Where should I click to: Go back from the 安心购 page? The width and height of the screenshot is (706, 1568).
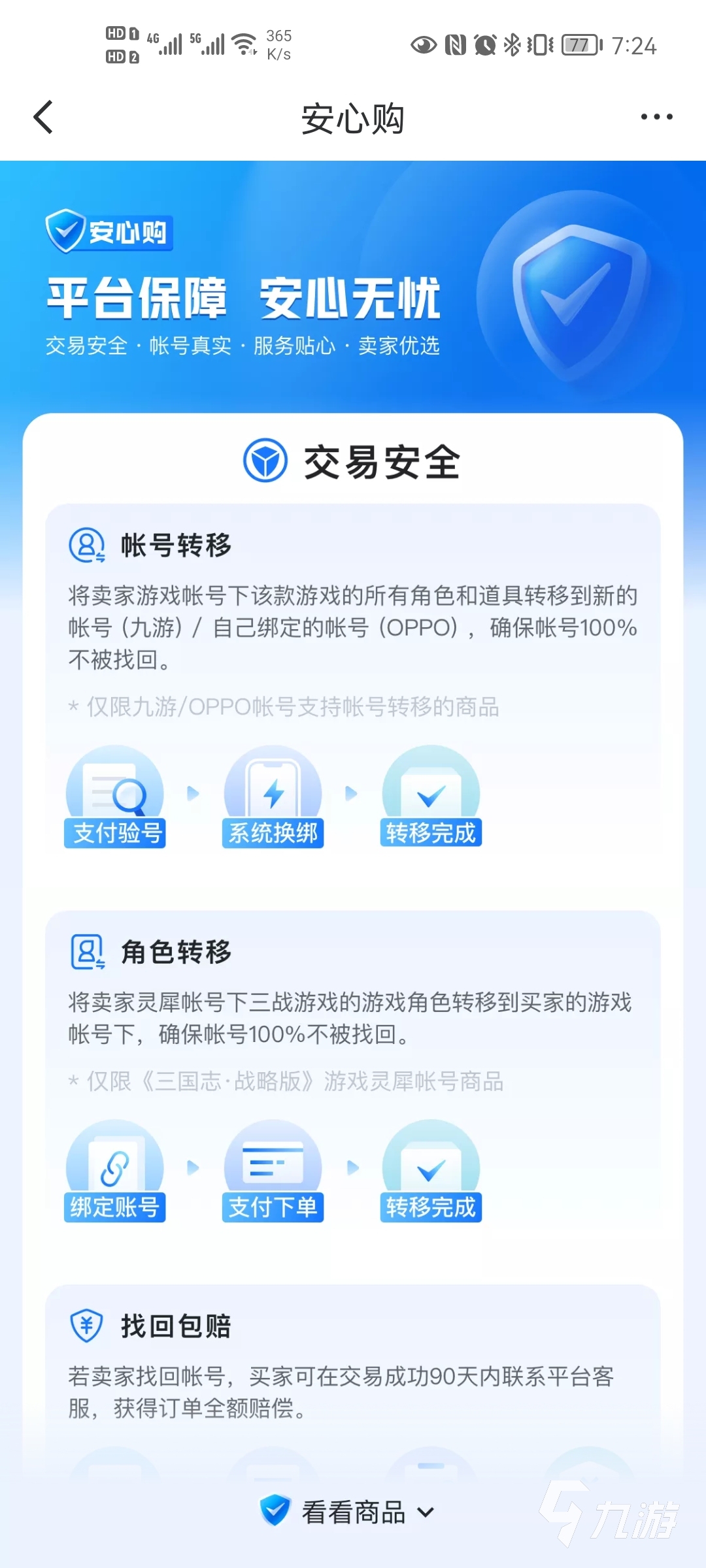click(43, 118)
